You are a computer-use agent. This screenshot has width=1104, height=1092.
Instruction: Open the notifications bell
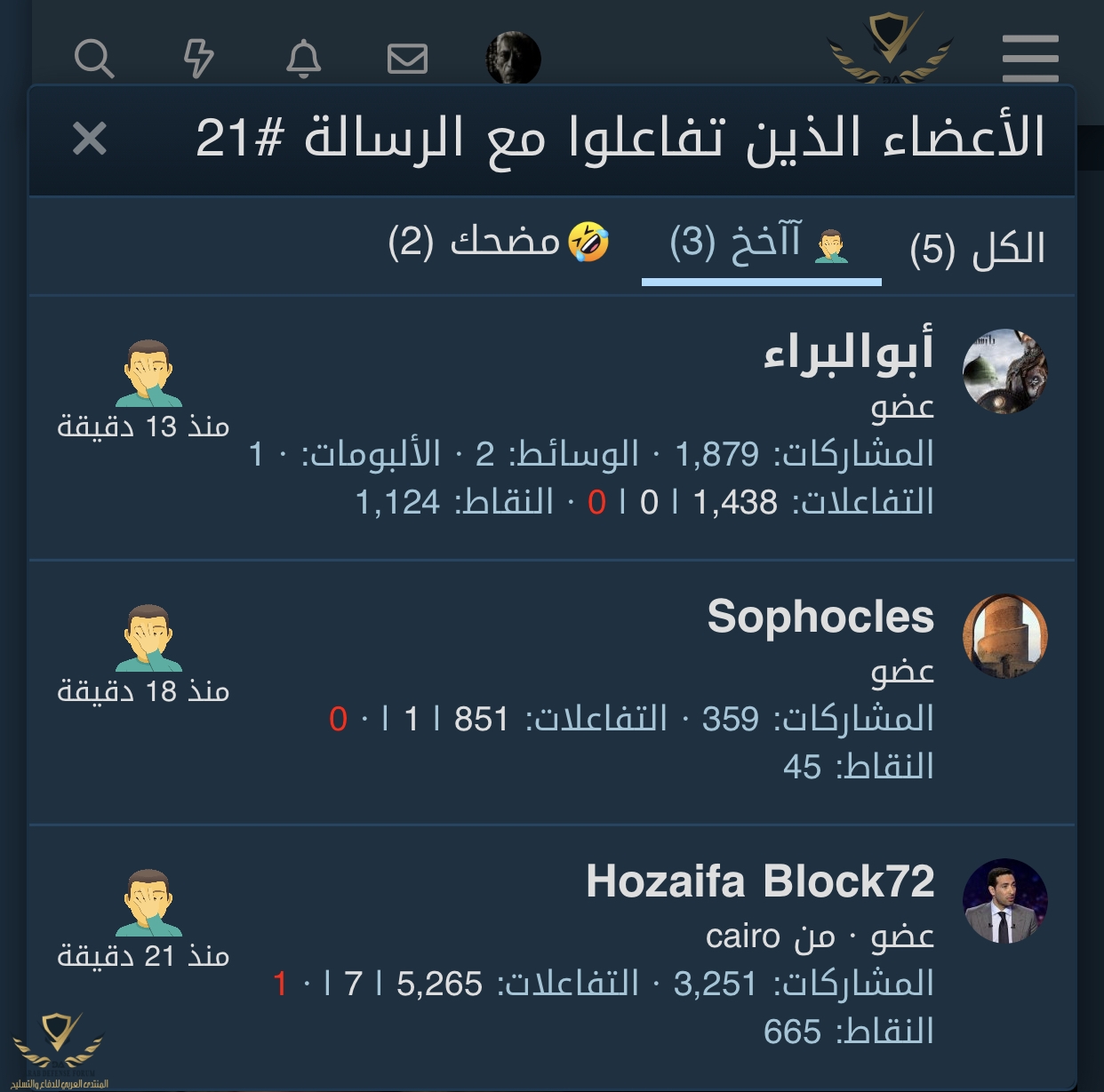click(x=303, y=59)
